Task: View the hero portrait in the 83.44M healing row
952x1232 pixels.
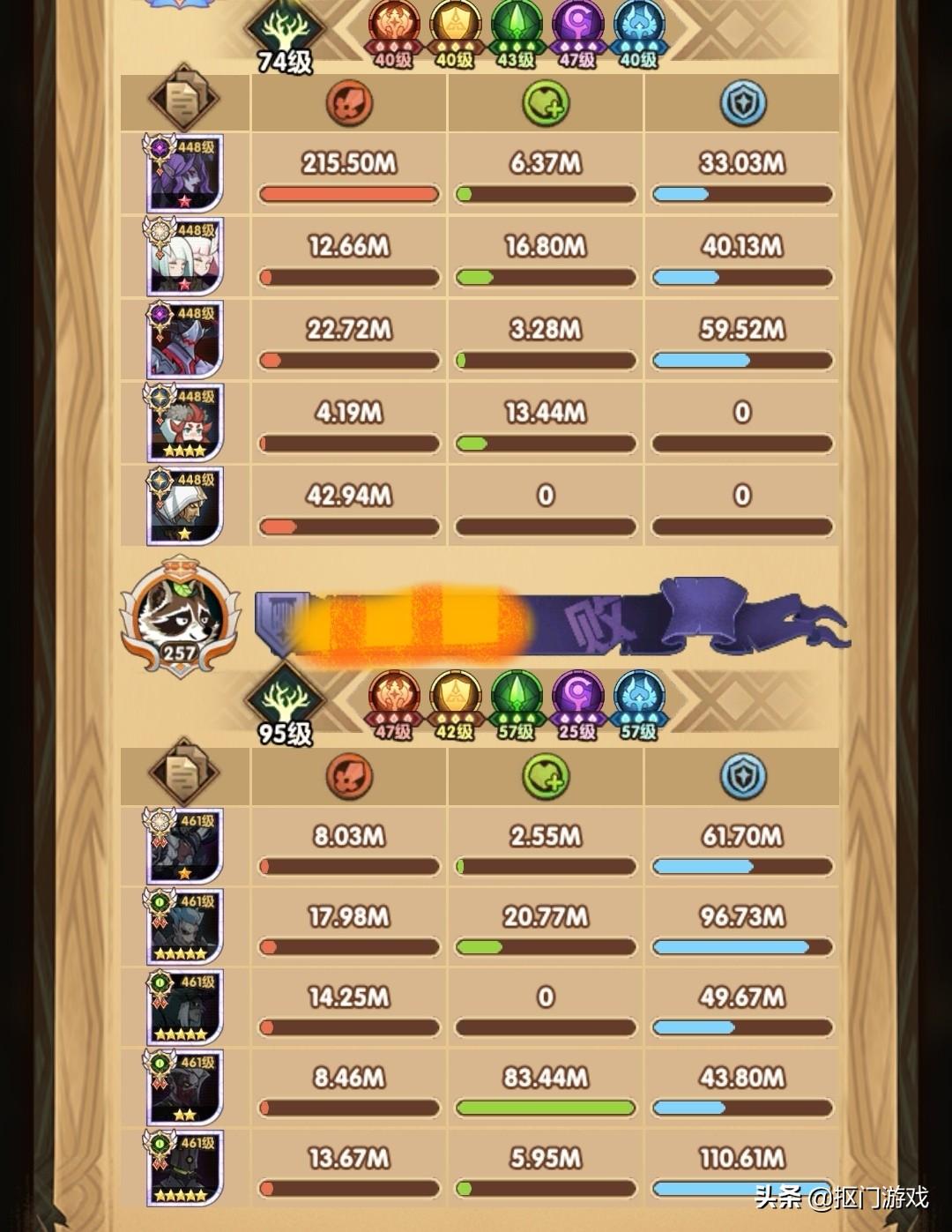Action: click(x=184, y=1086)
